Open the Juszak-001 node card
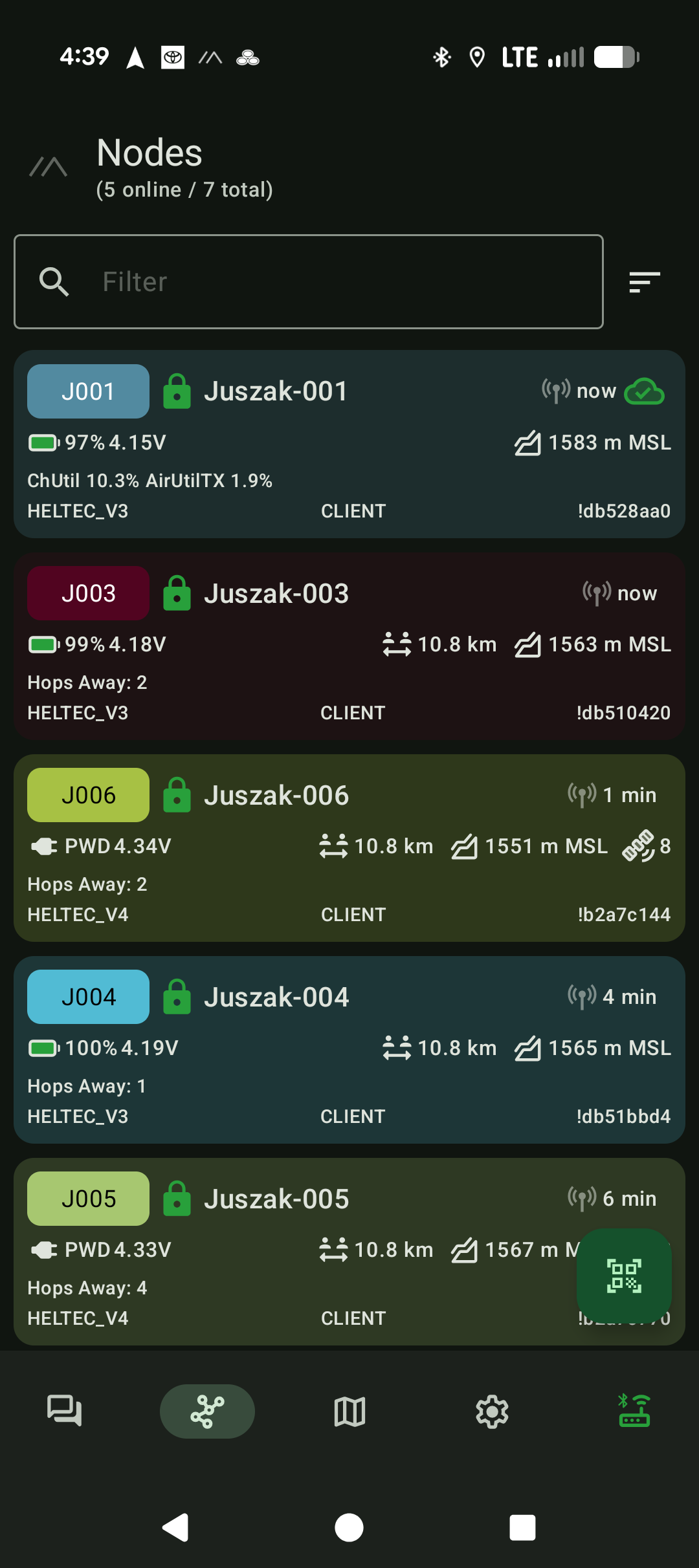 (349, 444)
